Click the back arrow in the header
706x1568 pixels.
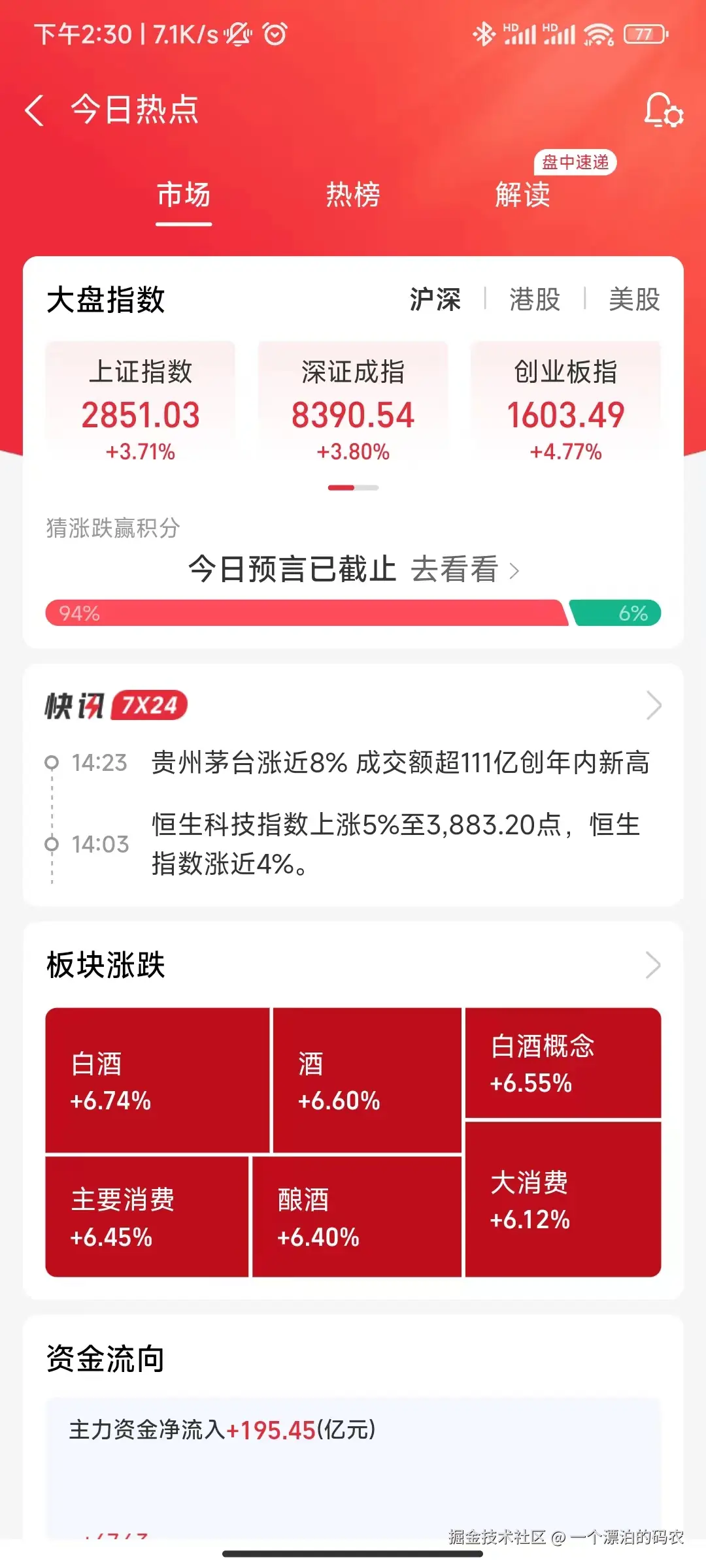point(35,111)
